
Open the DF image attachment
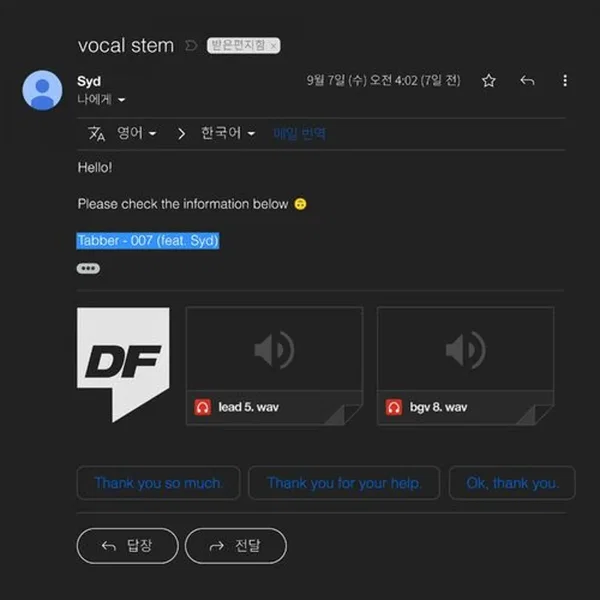pos(123,364)
